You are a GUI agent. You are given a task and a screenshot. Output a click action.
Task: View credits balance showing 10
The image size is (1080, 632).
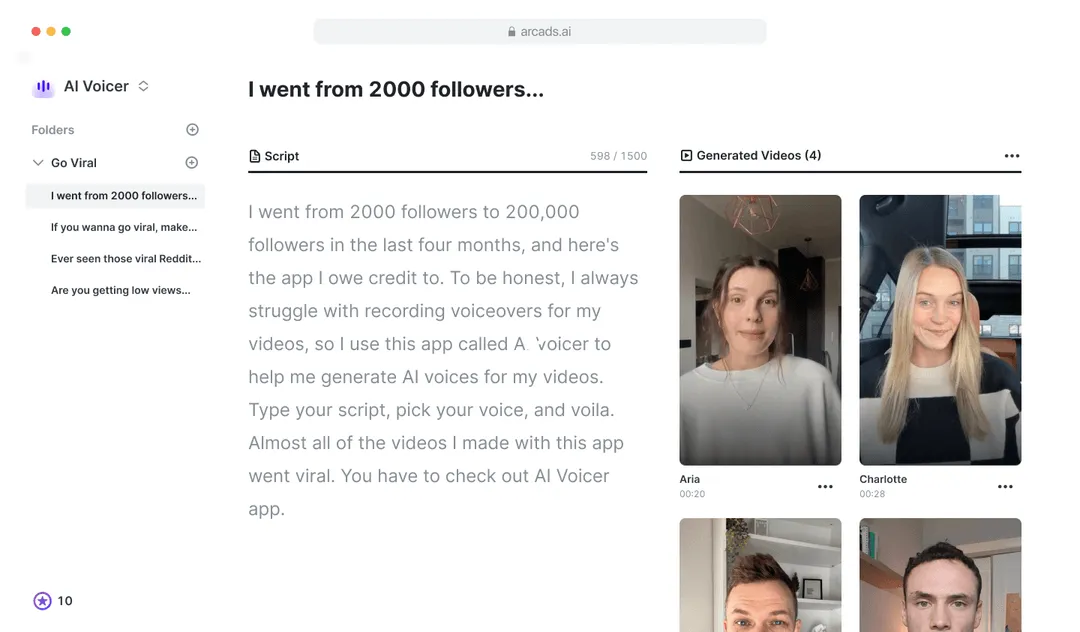[x=53, y=601]
